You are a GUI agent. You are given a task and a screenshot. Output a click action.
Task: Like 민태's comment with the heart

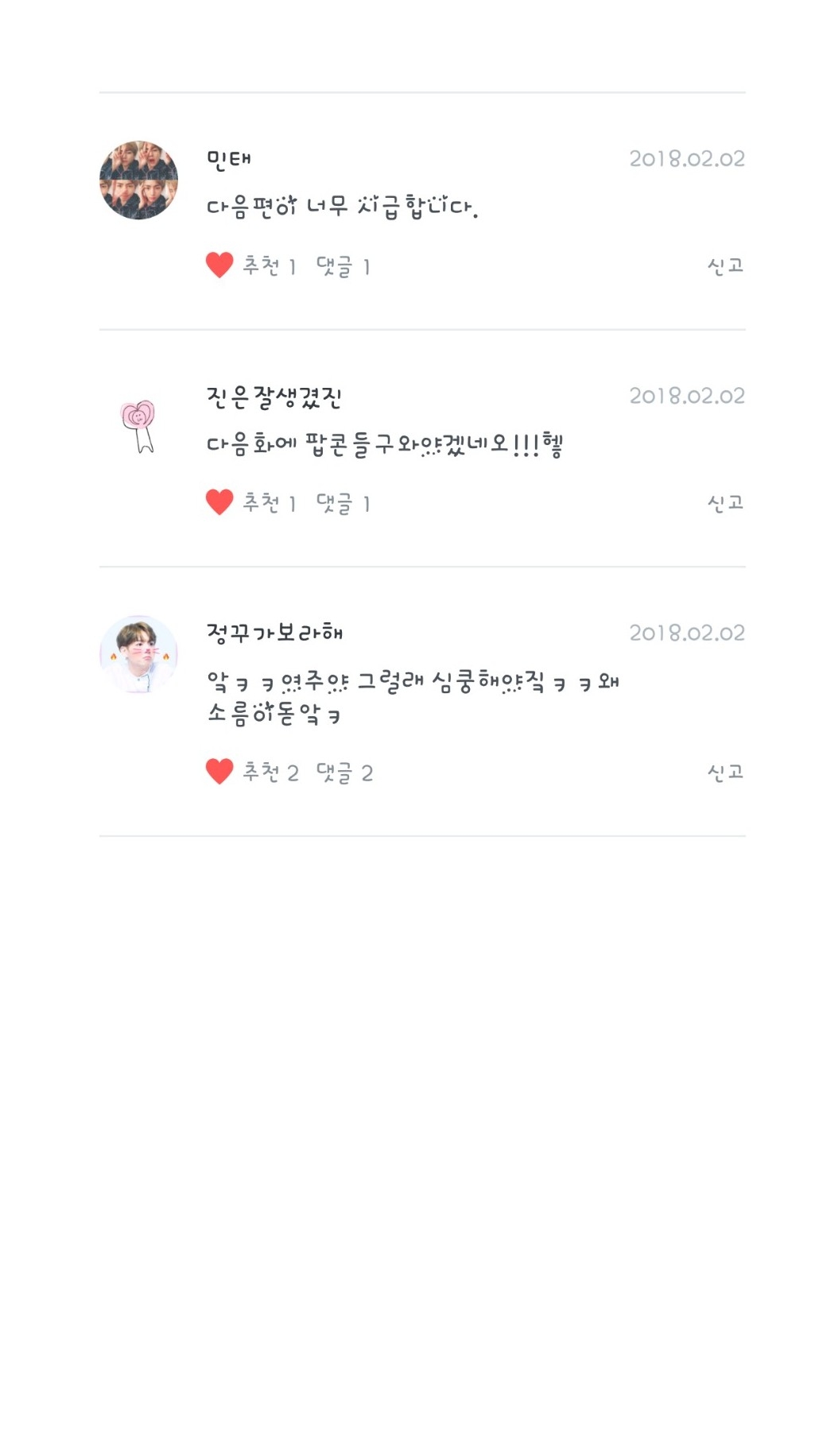(x=219, y=265)
